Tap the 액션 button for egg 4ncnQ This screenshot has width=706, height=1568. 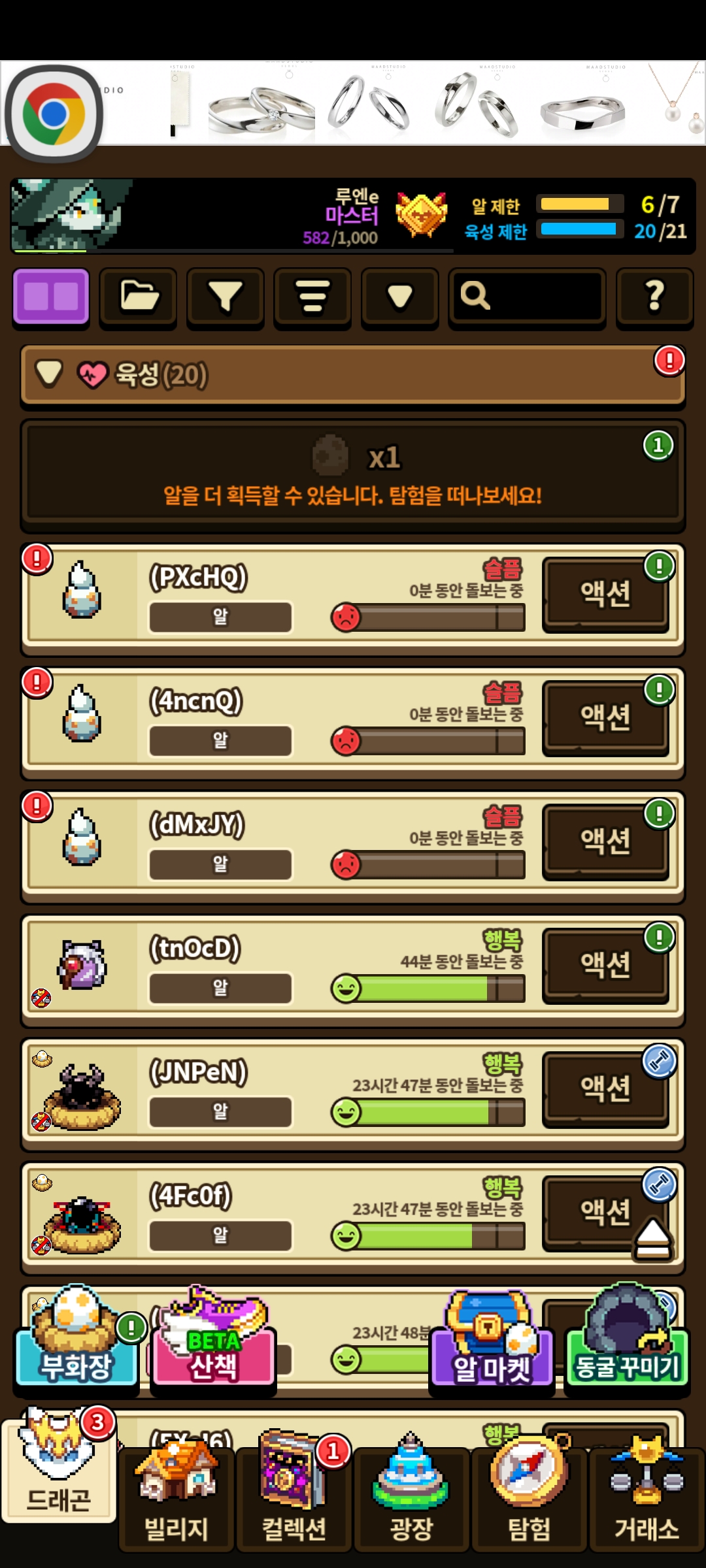pyautogui.click(x=605, y=717)
